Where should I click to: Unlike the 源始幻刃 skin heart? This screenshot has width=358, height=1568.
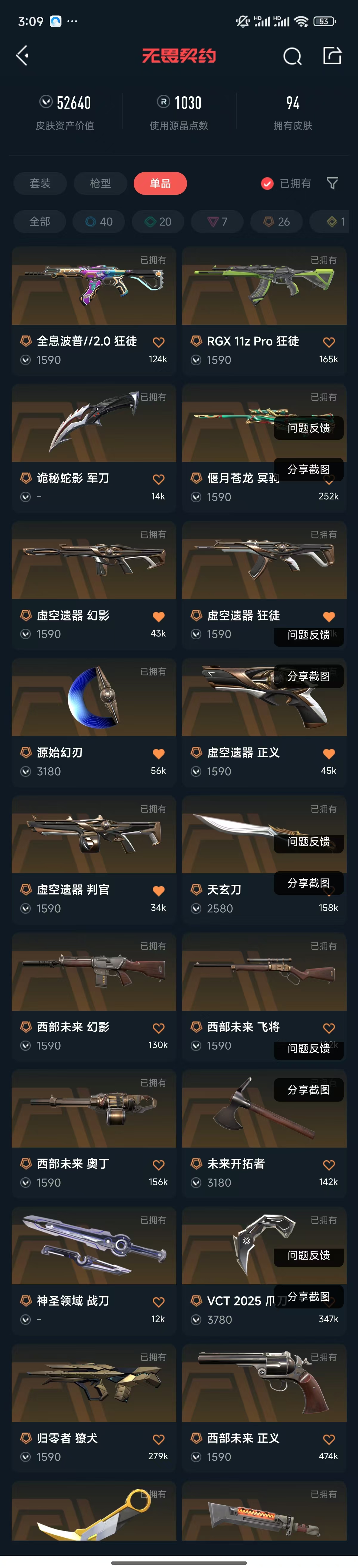click(x=159, y=754)
